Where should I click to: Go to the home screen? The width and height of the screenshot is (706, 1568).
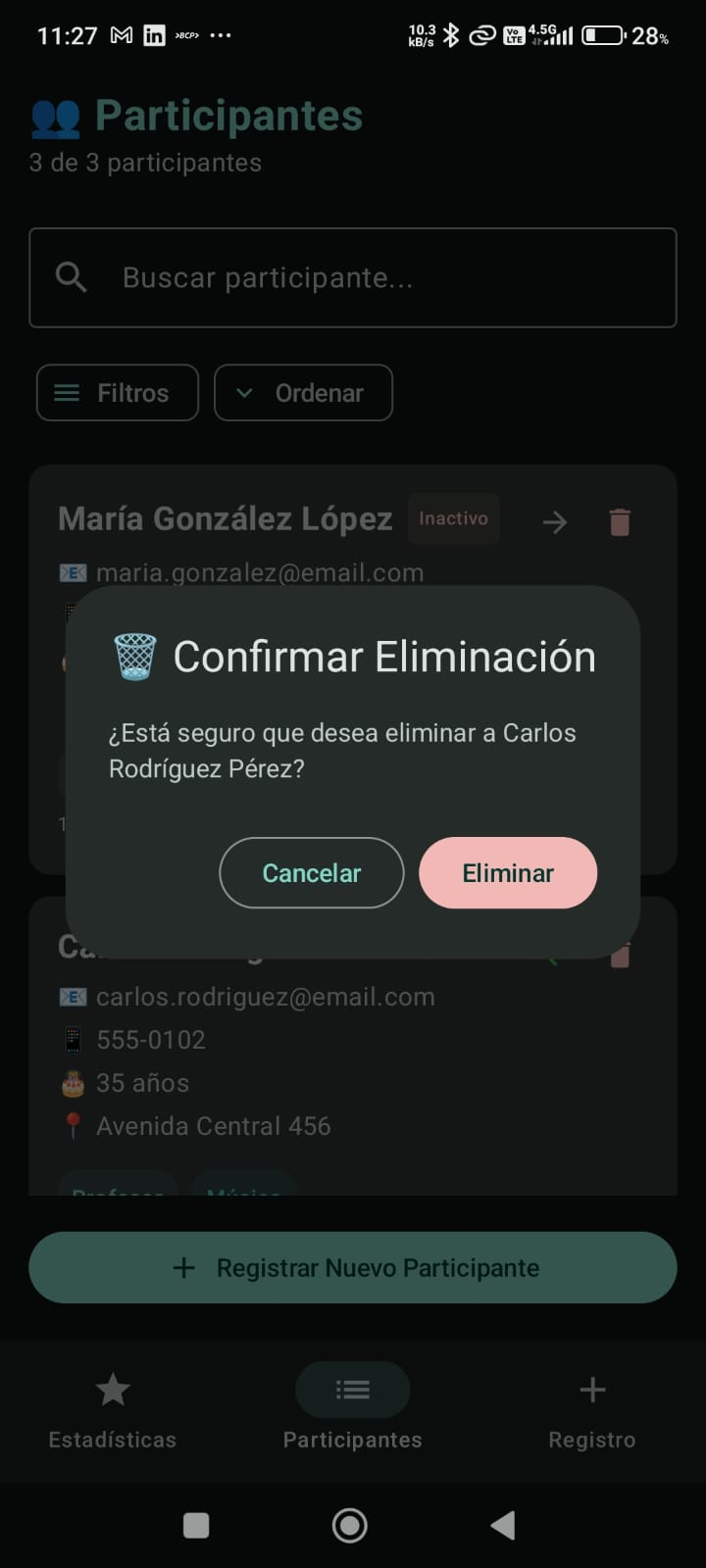(x=350, y=1525)
